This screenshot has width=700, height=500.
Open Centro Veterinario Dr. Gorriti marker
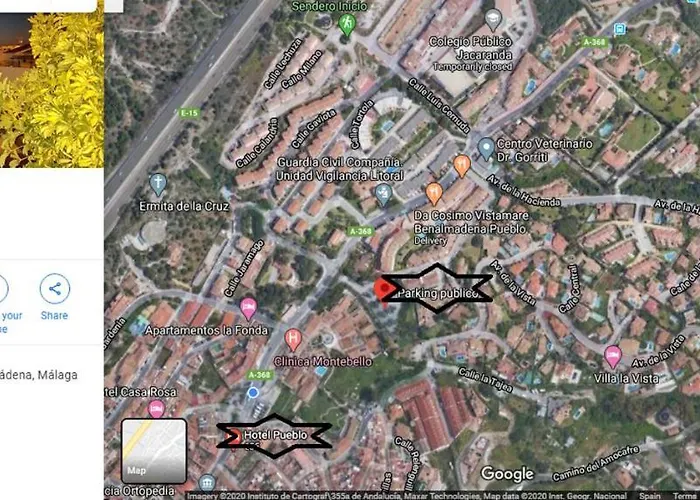point(486,148)
